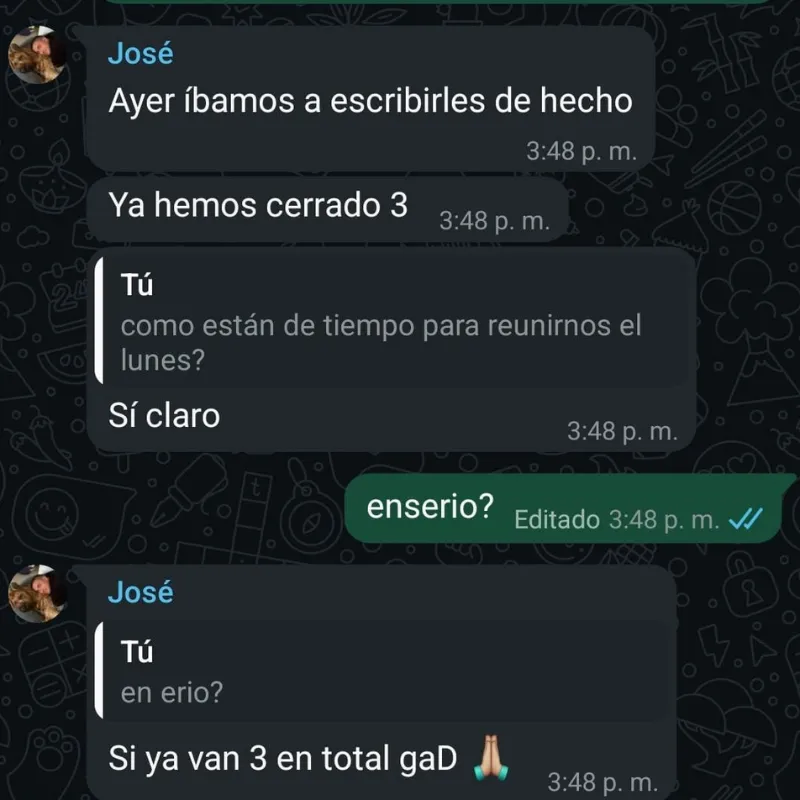Tap José's name above "Ayer íbamos a escribirles"

(140, 54)
